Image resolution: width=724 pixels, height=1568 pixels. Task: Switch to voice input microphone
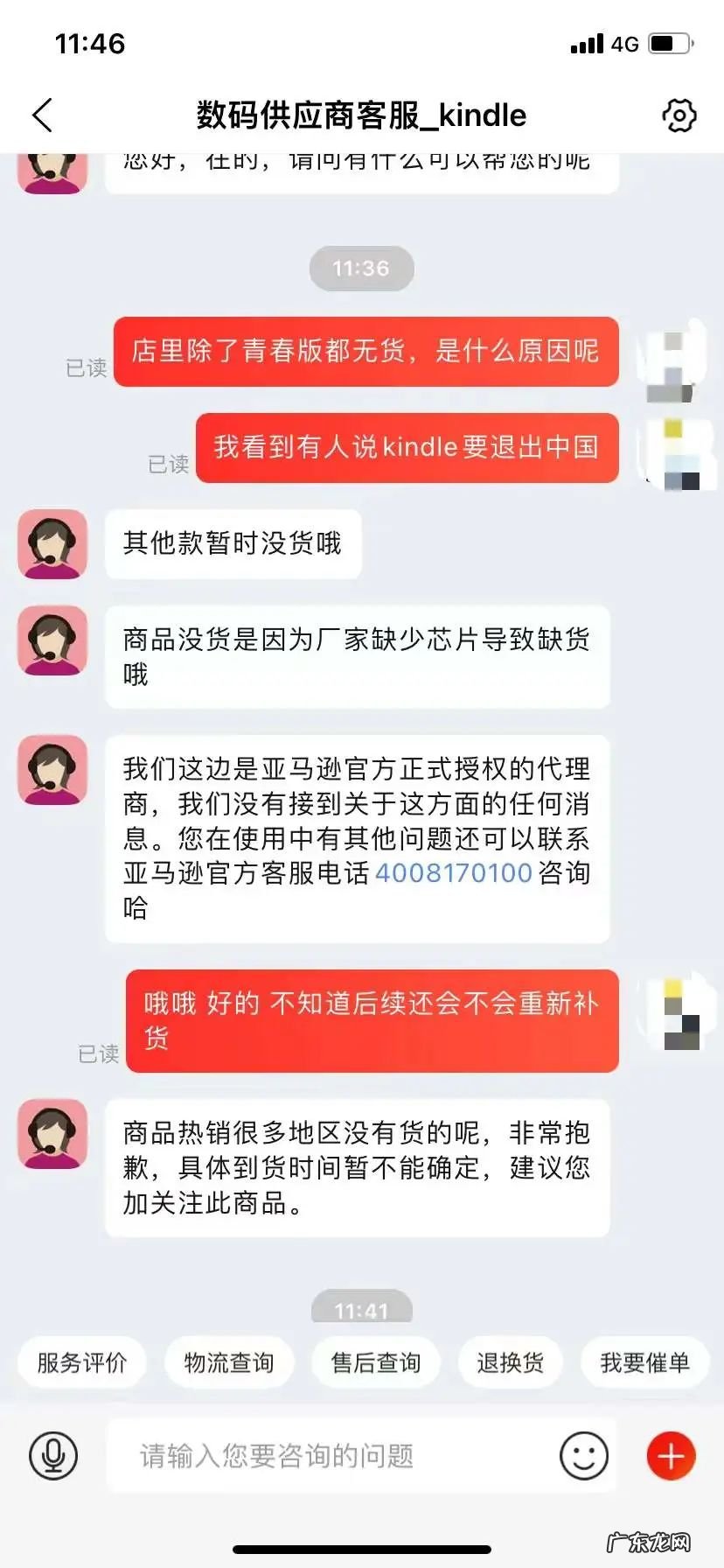tap(53, 1456)
